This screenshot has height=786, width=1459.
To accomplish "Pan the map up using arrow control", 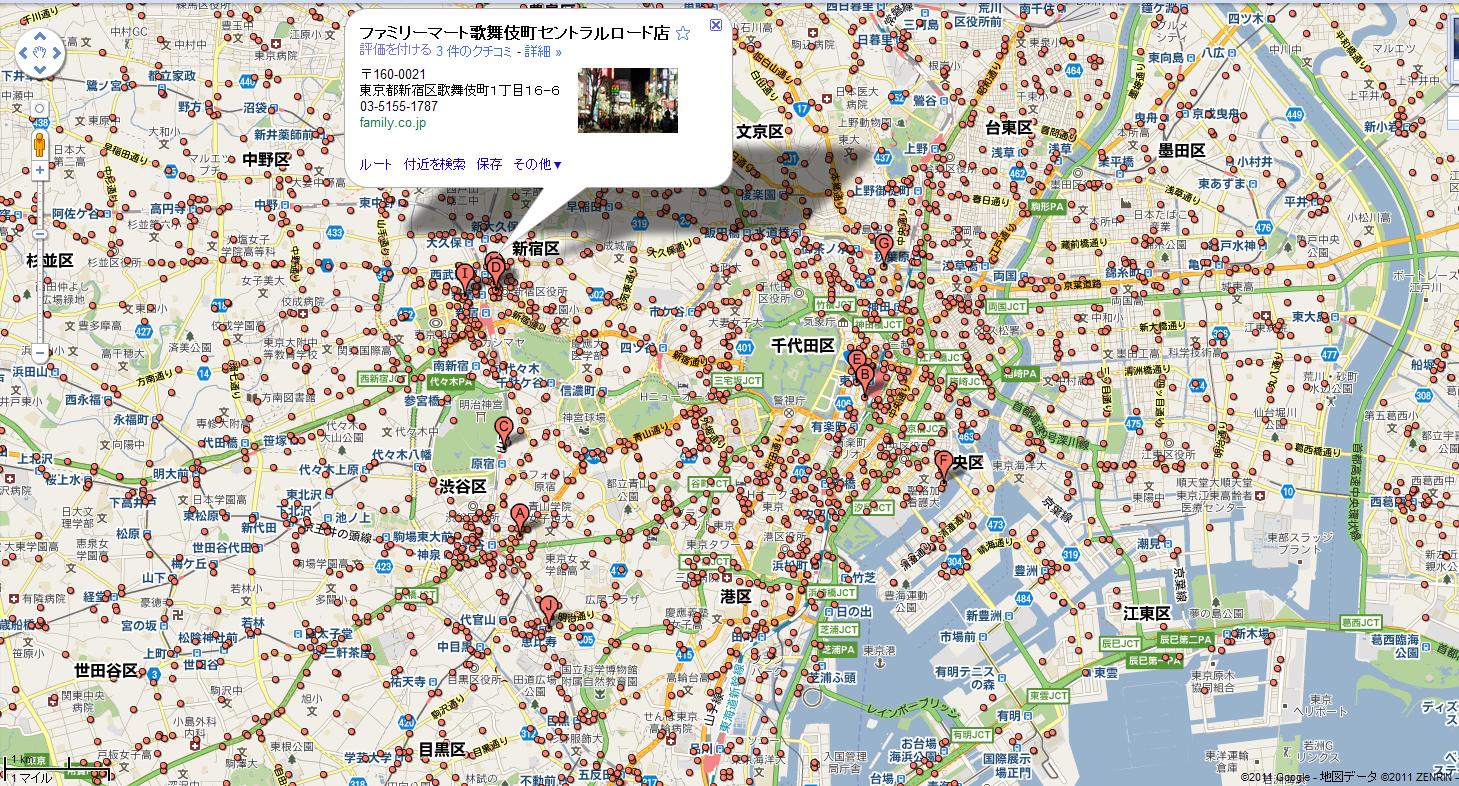I will coord(40,36).
